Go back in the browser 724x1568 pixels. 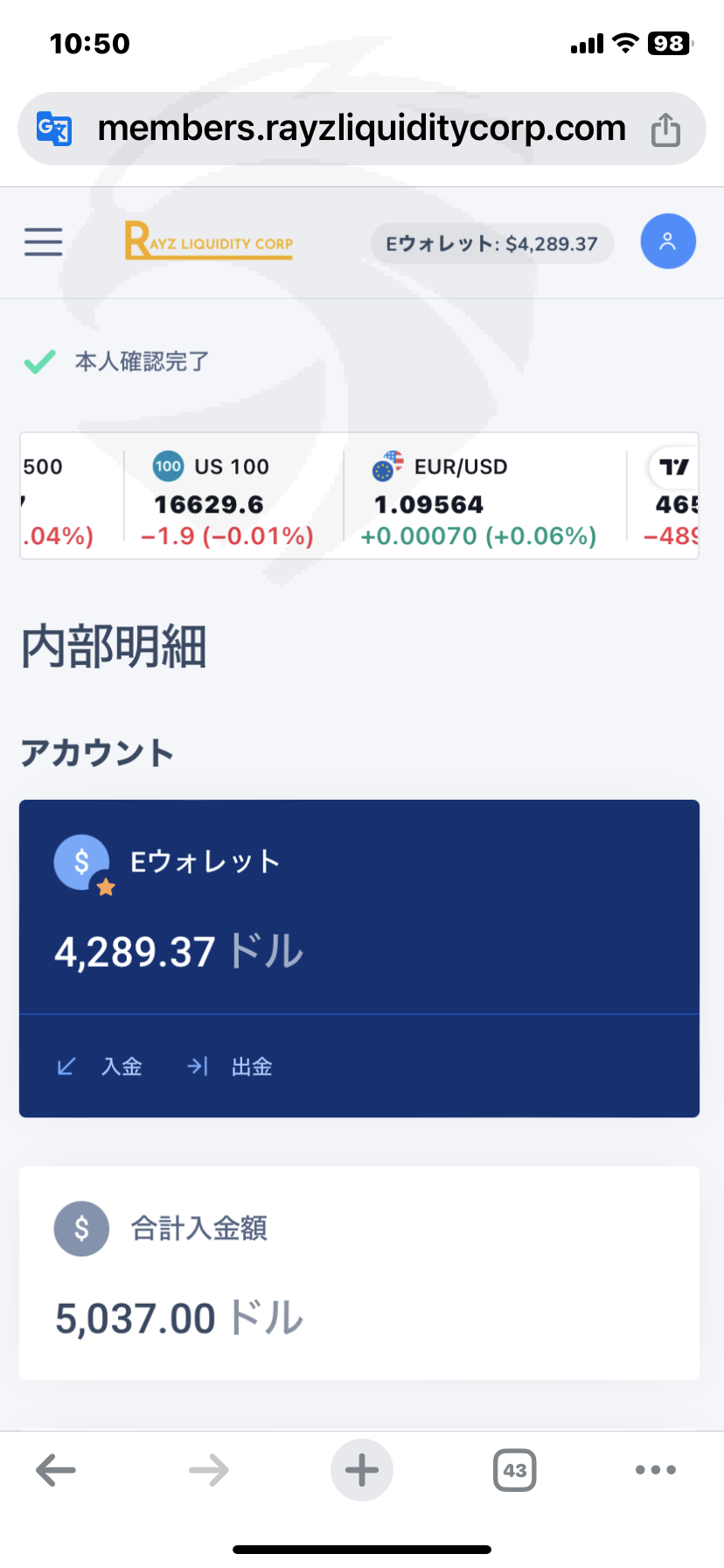[x=56, y=1470]
